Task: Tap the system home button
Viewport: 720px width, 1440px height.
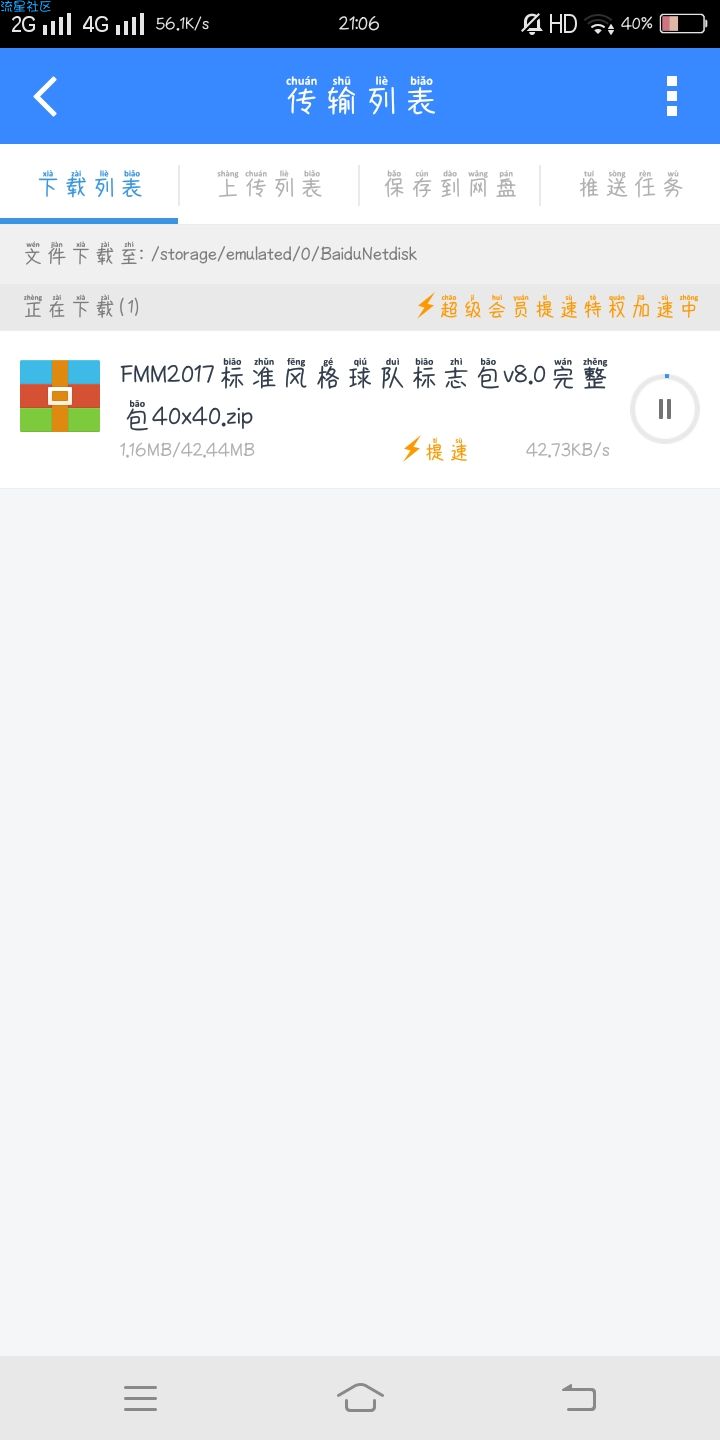Action: [x=360, y=1397]
